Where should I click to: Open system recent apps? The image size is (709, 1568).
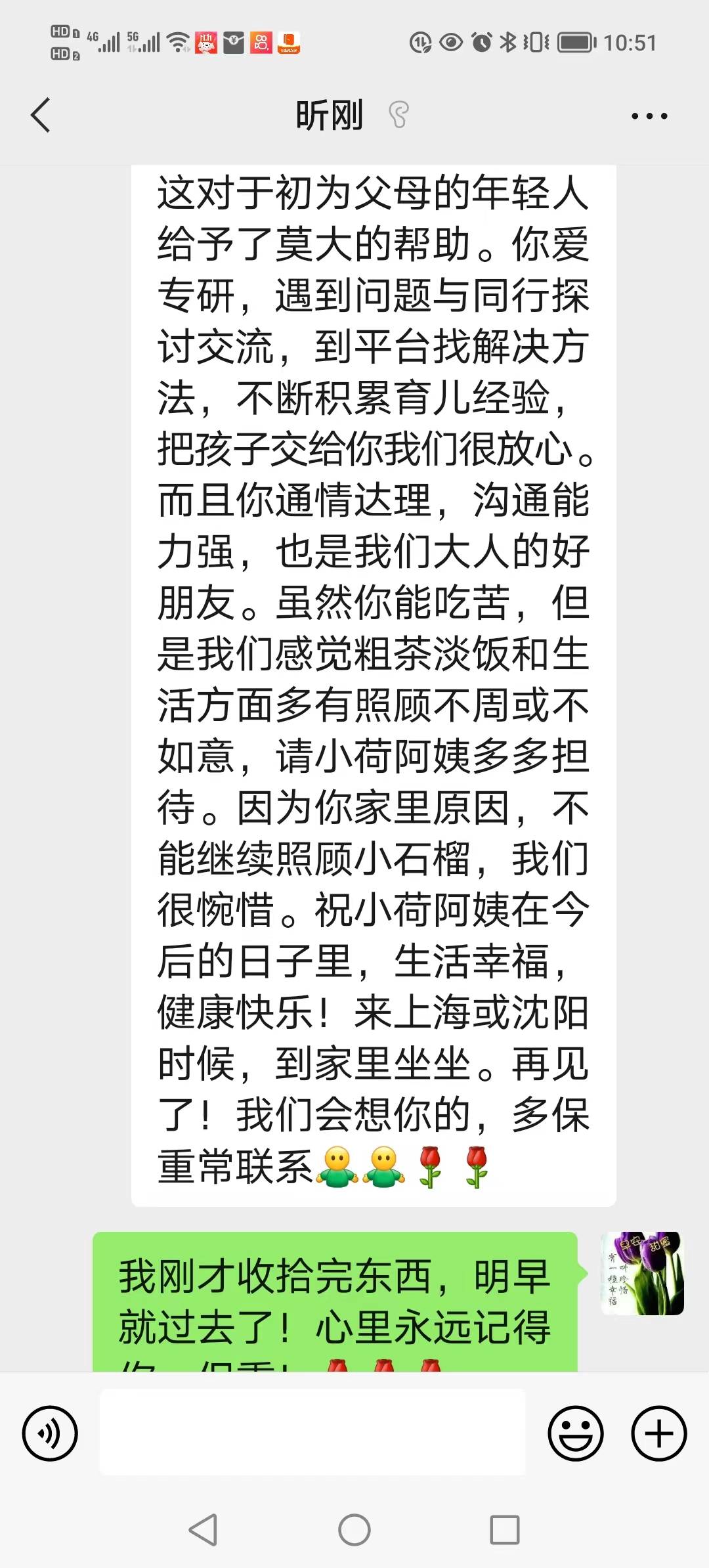[x=505, y=1530]
